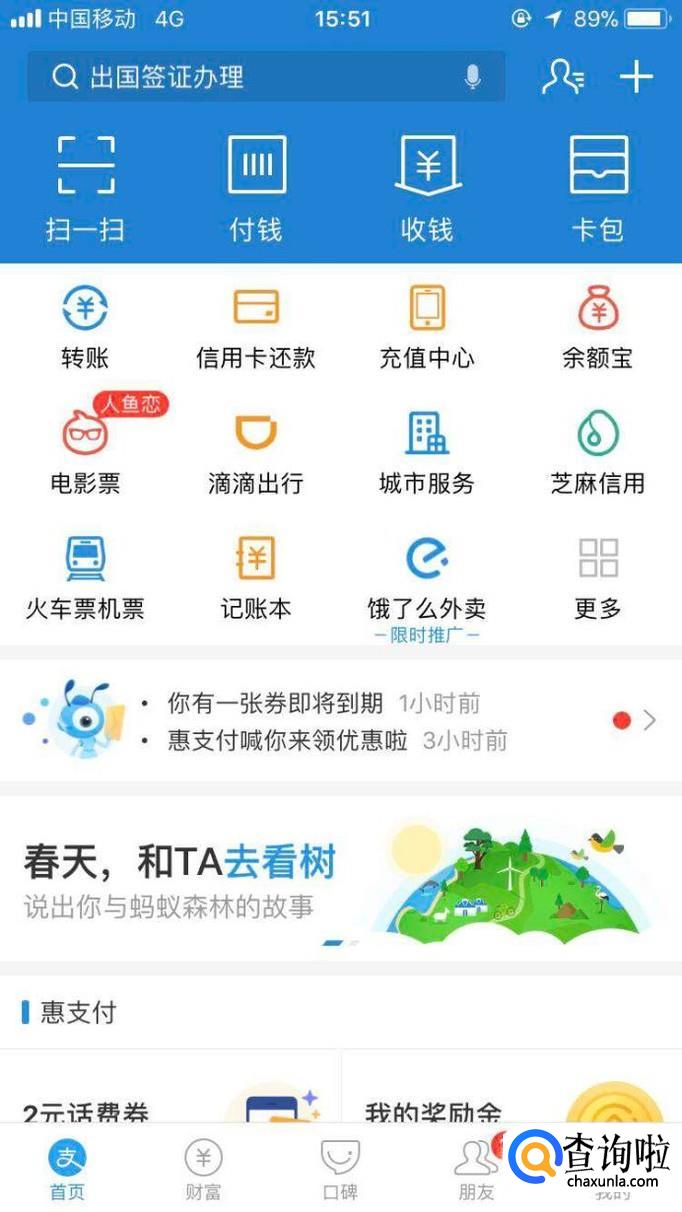Image resolution: width=682 pixels, height=1212 pixels.
Task: Open 转账 transfer service
Action: tap(85, 326)
